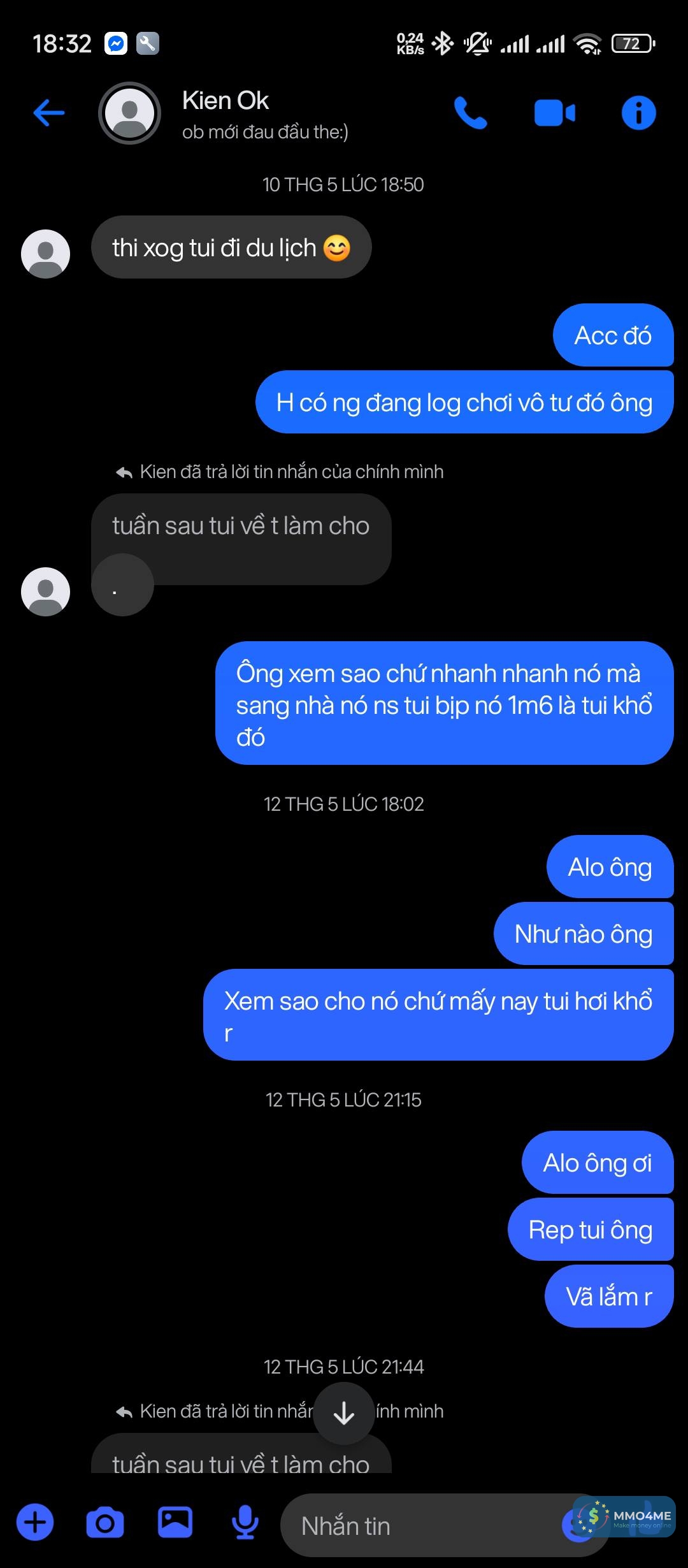Record a voice message with the microphone
The height and width of the screenshot is (1568, 688).
coord(245,1522)
